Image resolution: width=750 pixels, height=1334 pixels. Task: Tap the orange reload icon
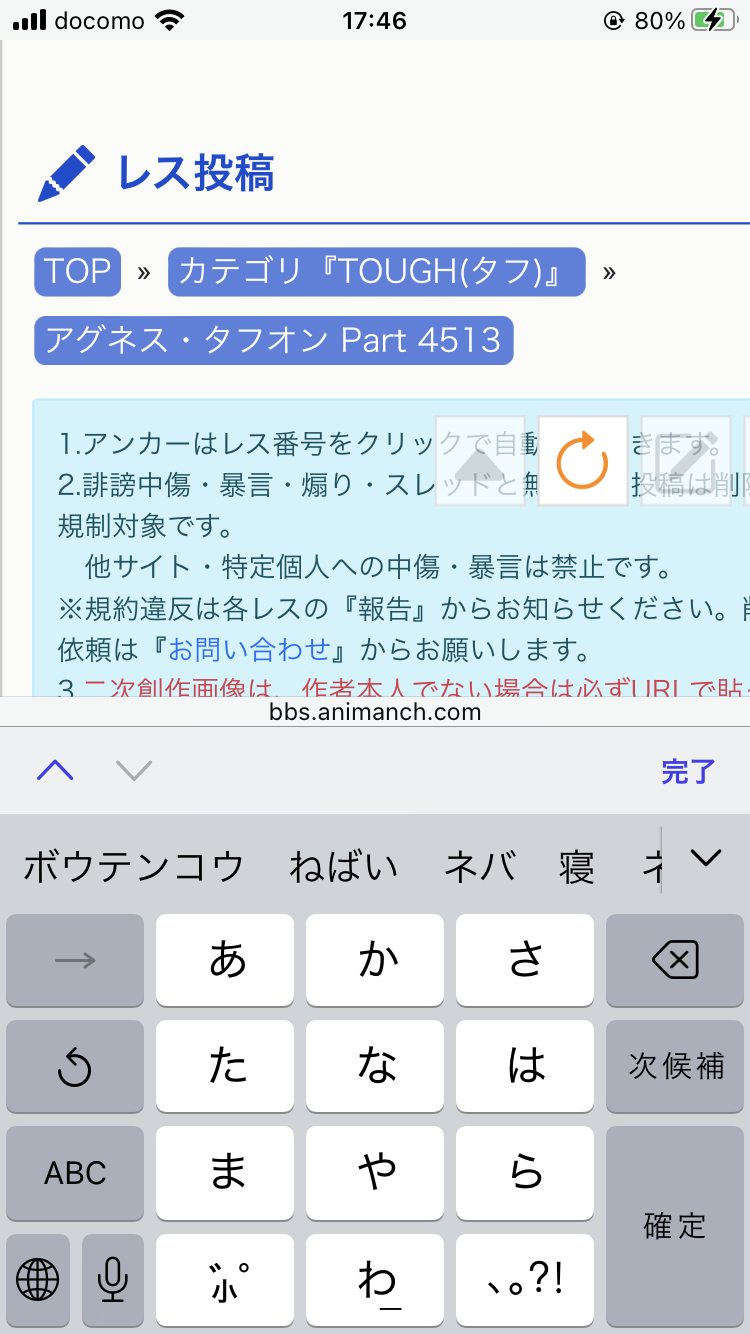[583, 461]
